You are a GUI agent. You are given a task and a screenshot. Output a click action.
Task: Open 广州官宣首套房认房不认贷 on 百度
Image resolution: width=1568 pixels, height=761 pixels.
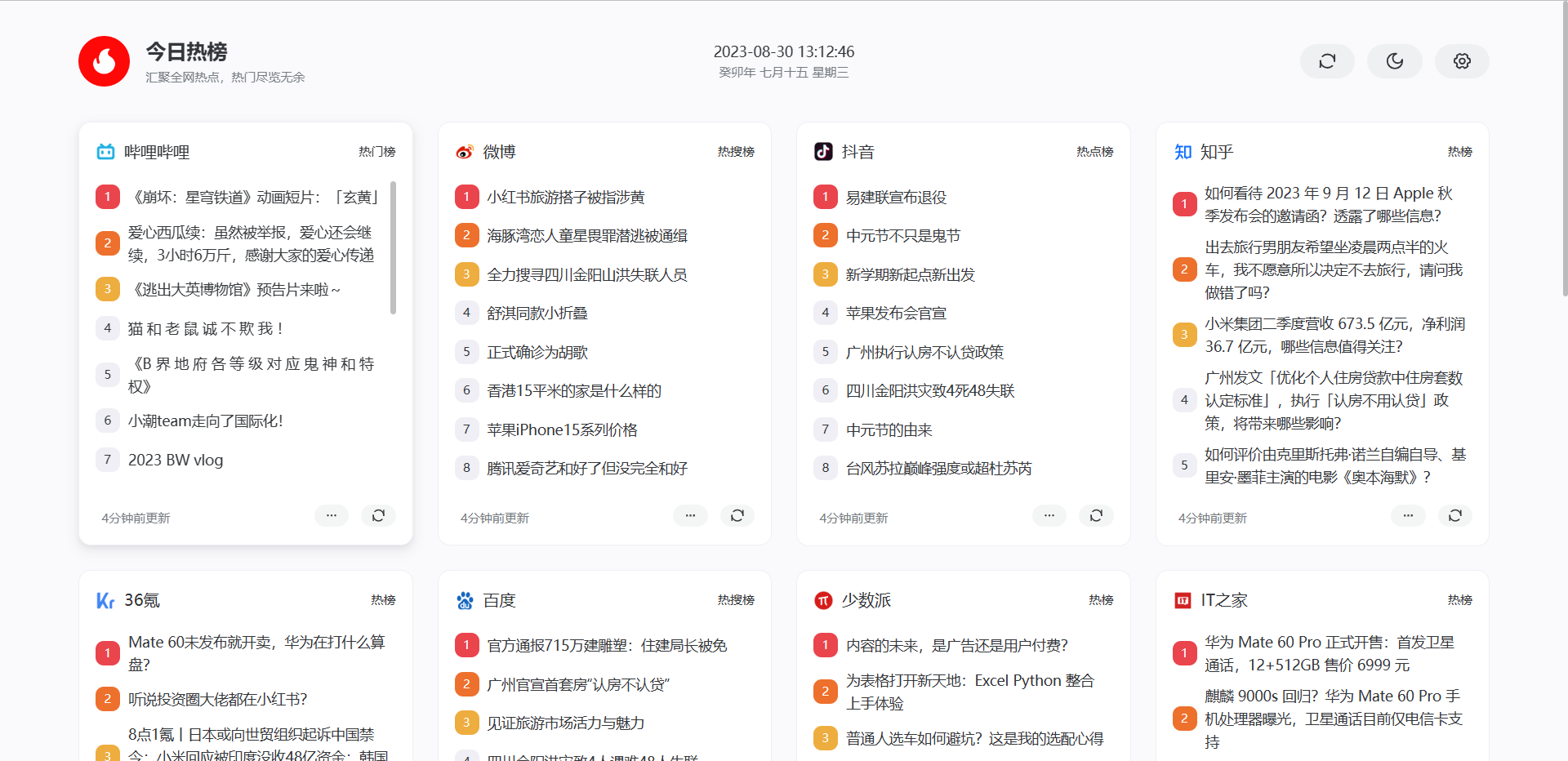tap(577, 684)
